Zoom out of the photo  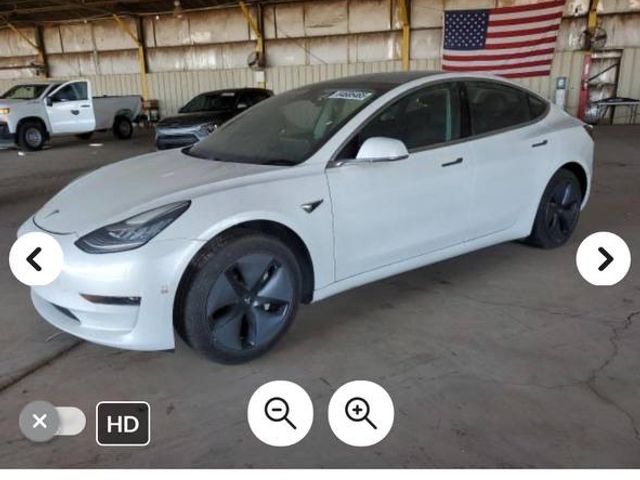[280, 413]
